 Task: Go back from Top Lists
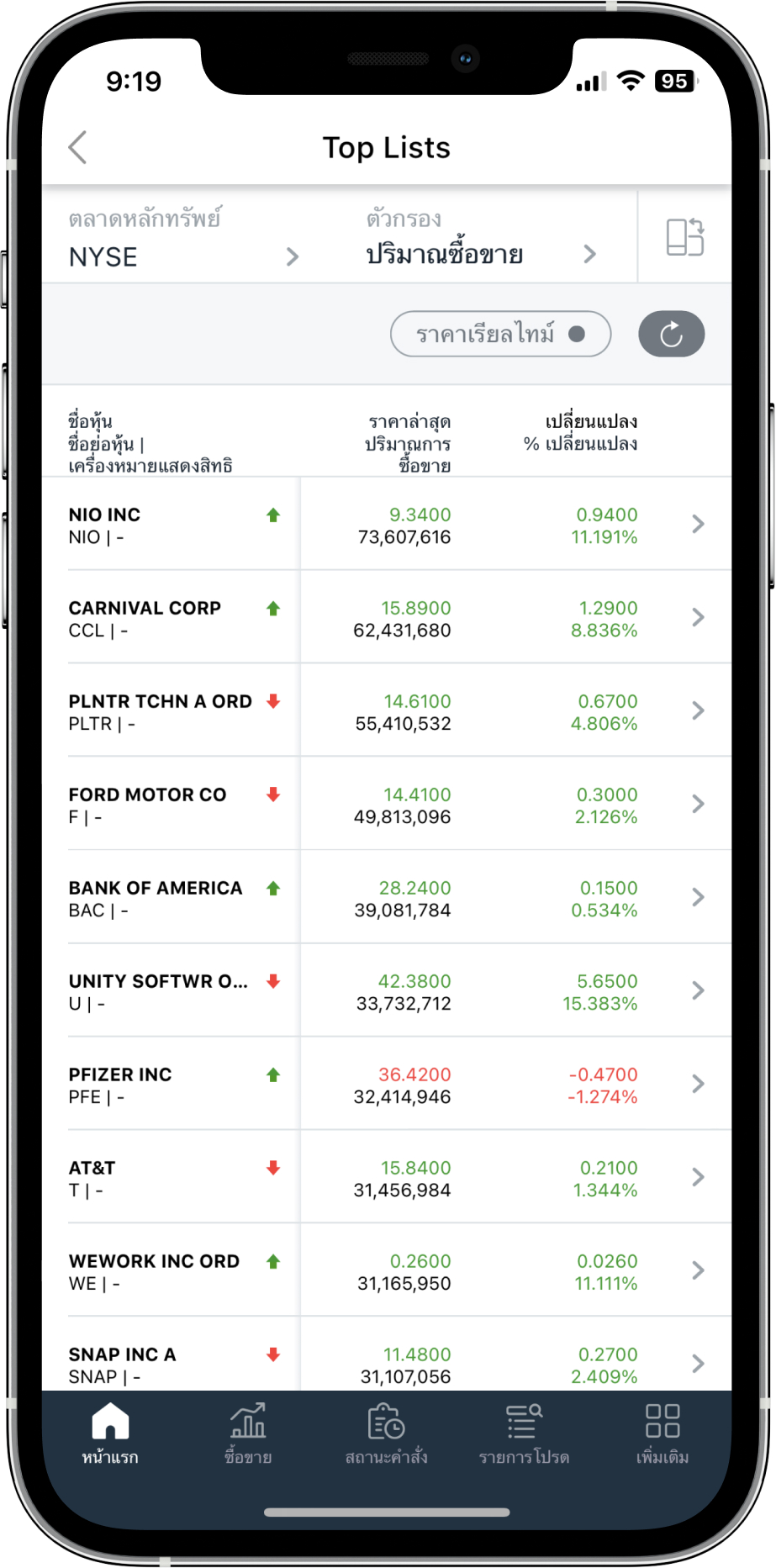(78, 148)
